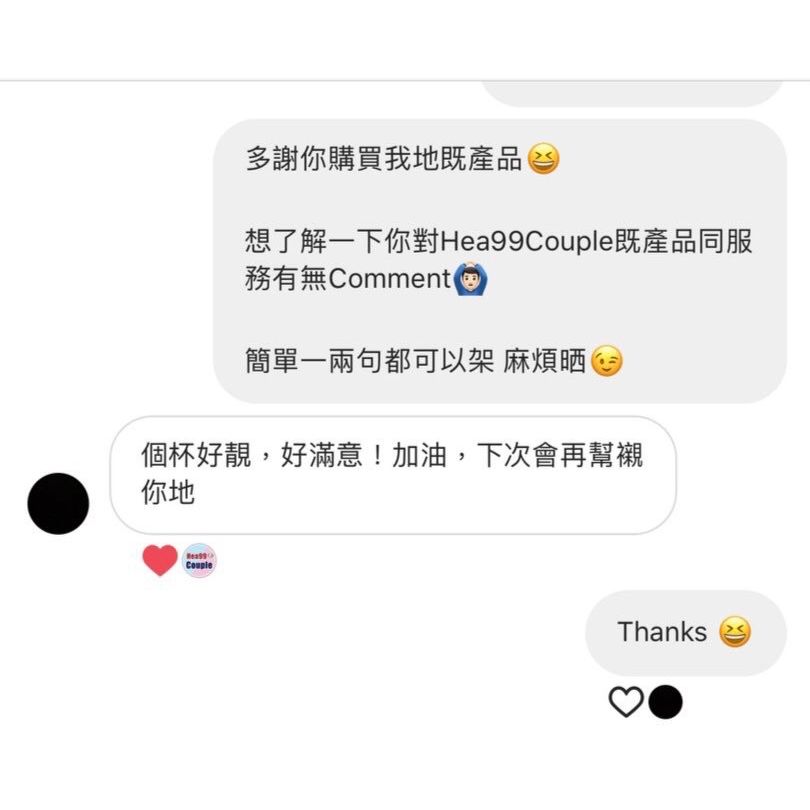Open the sender's profile picture beside the reply
810x810 pixels.
click(58, 503)
